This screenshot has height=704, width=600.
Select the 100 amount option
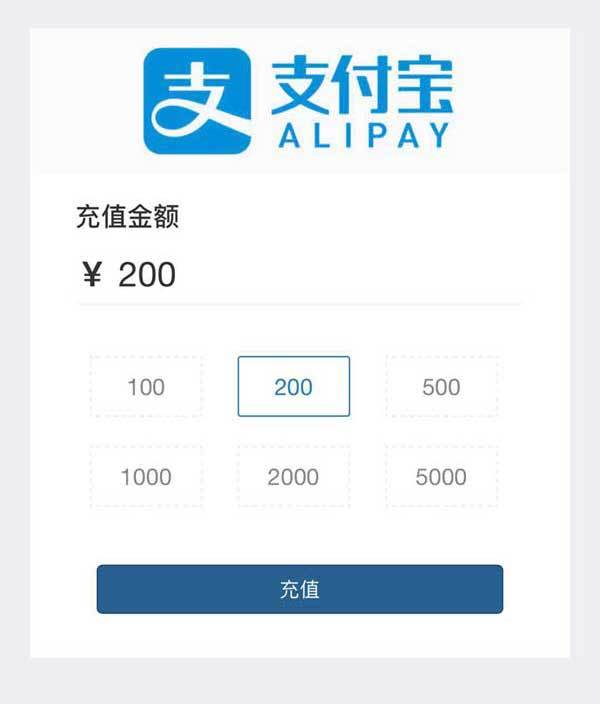pos(146,387)
